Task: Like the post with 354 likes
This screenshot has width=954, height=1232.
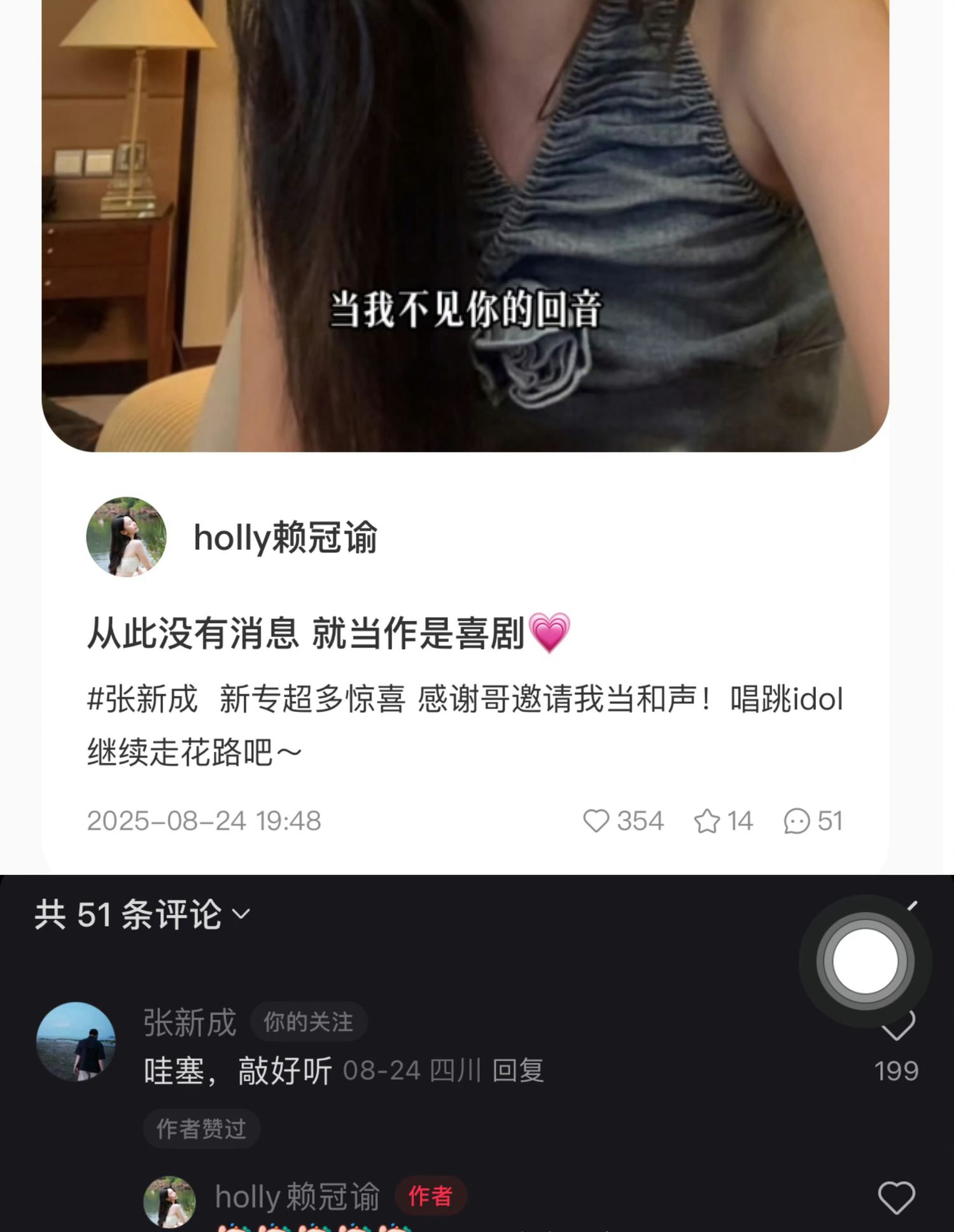Action: click(x=596, y=821)
